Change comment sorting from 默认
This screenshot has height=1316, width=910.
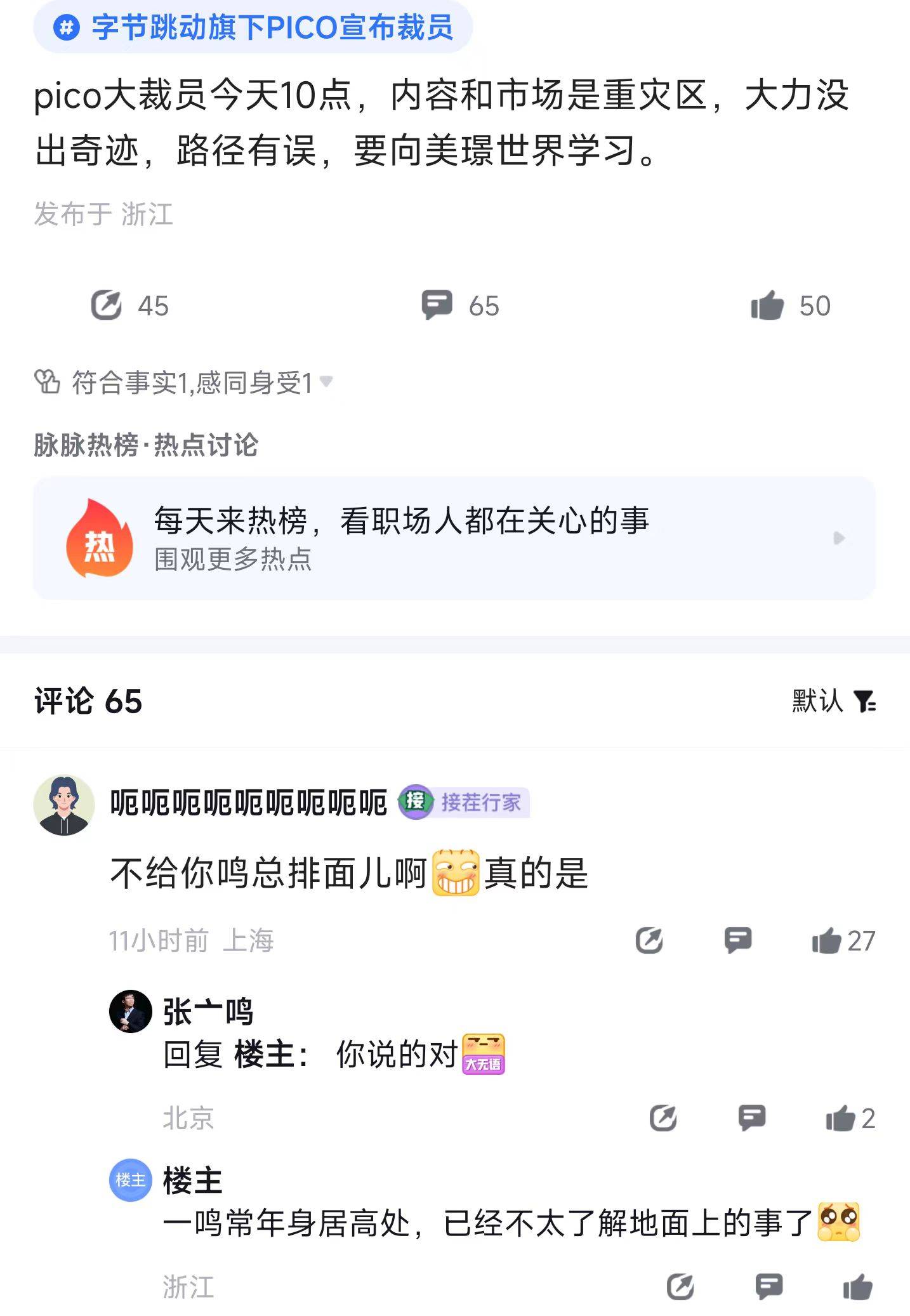point(833,701)
